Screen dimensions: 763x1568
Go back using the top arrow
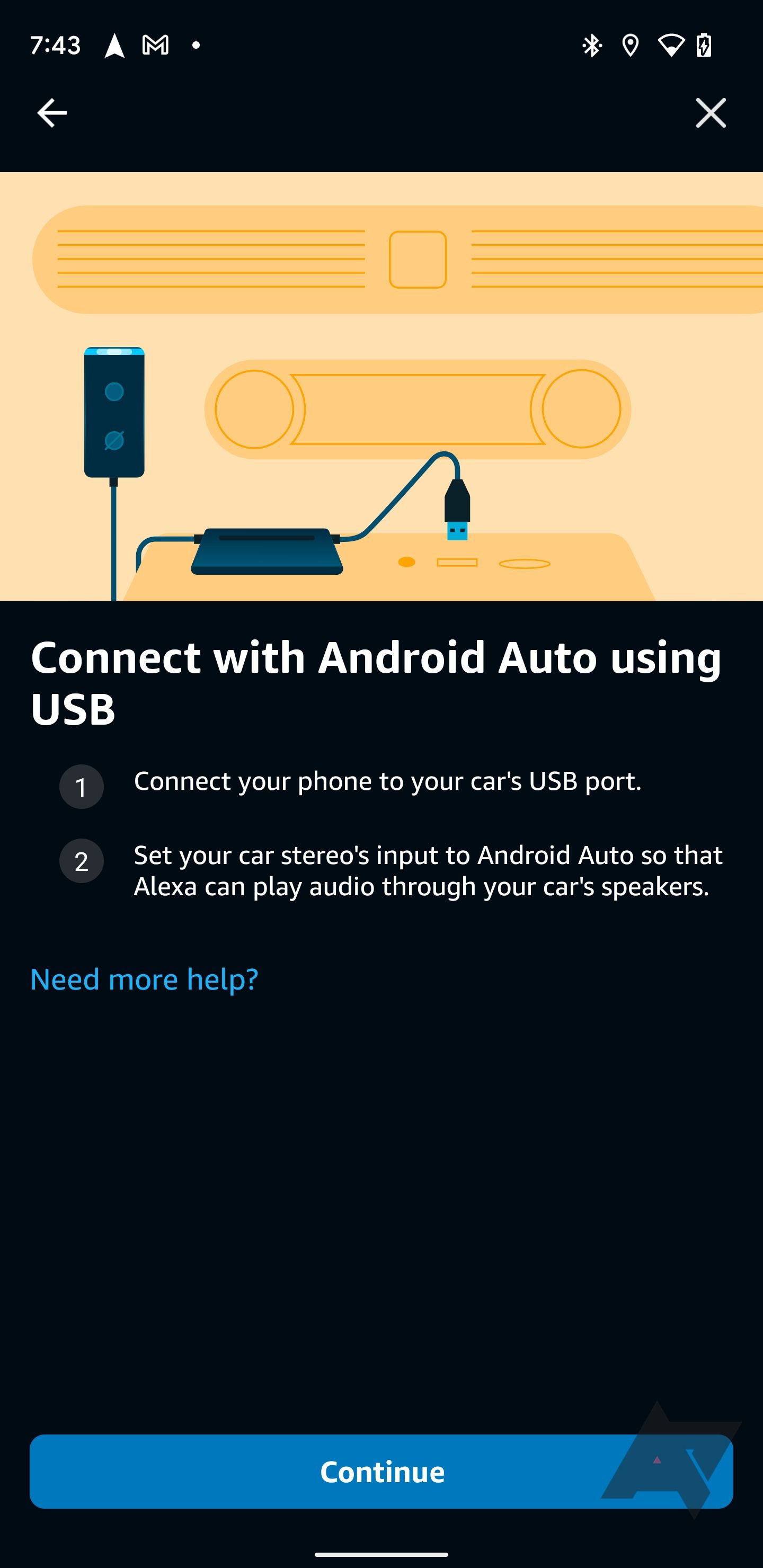click(x=52, y=113)
